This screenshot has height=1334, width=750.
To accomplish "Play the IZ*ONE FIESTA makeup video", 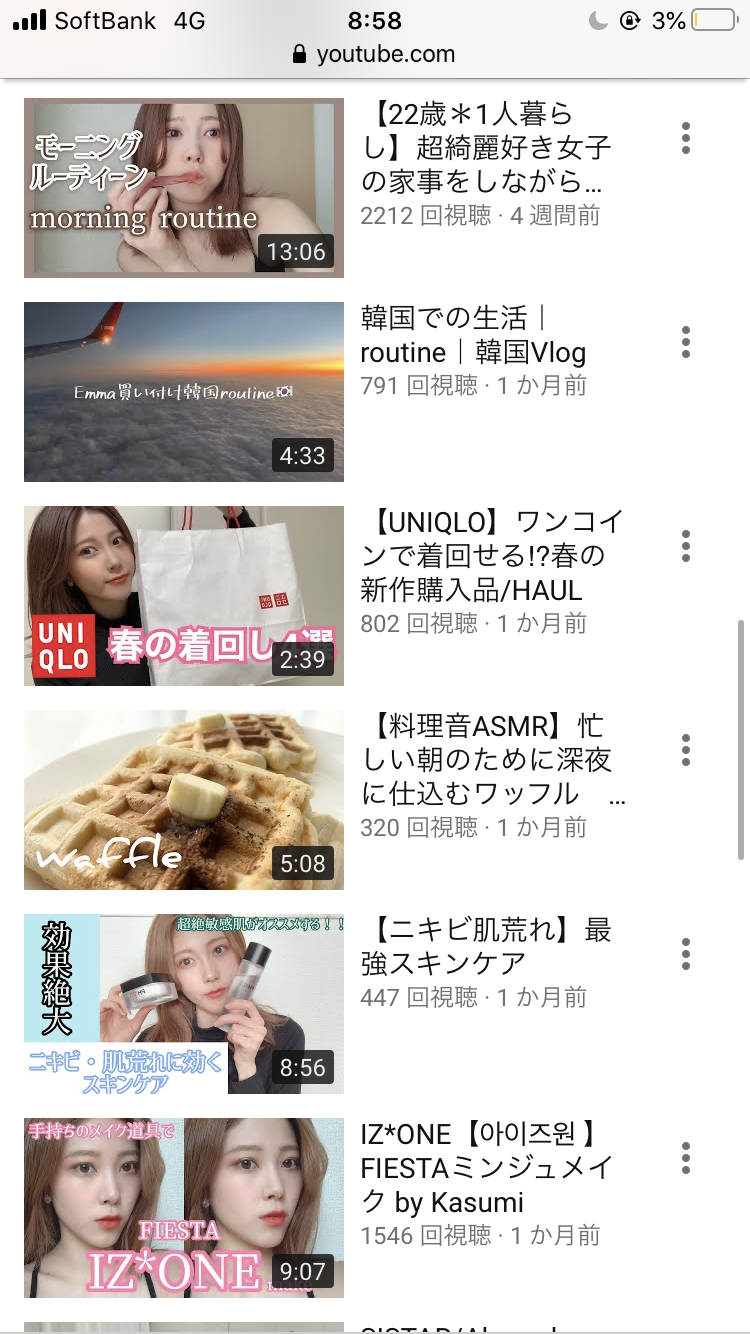I will click(x=184, y=1208).
